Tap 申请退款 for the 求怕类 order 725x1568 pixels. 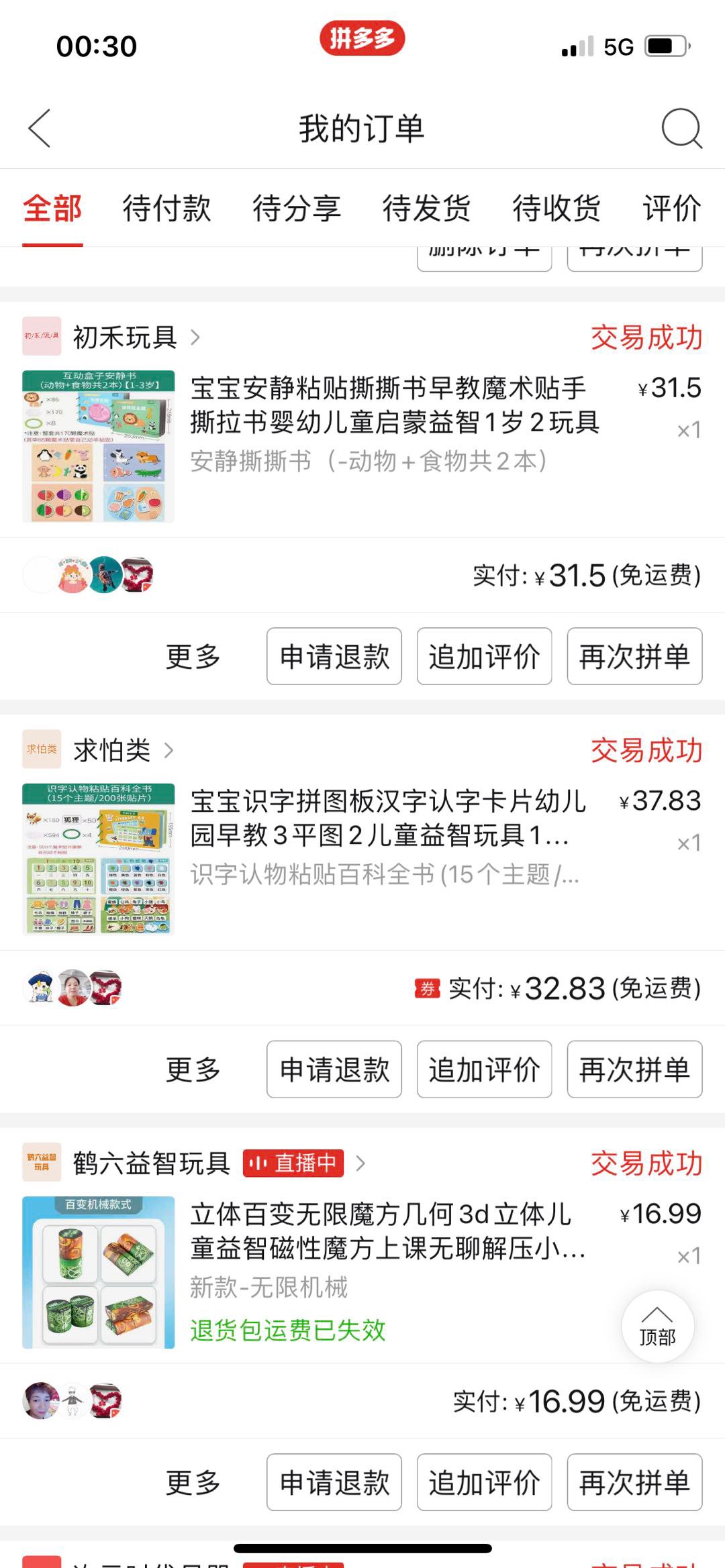(334, 1069)
